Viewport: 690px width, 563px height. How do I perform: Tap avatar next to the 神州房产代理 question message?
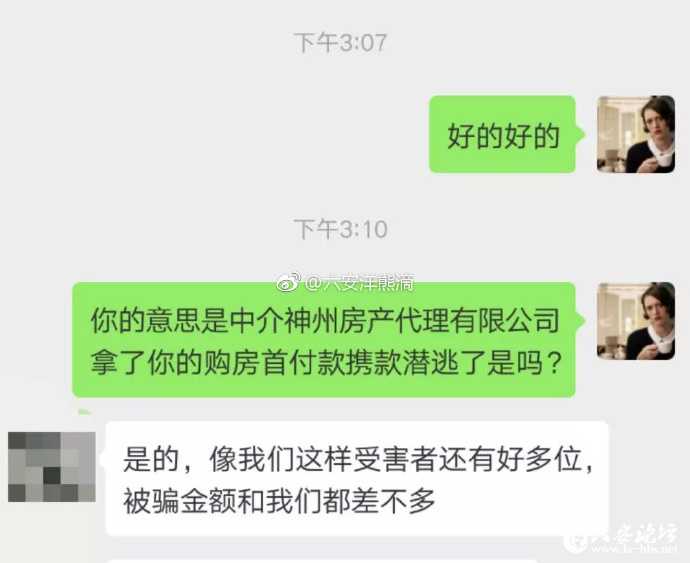pos(635,321)
